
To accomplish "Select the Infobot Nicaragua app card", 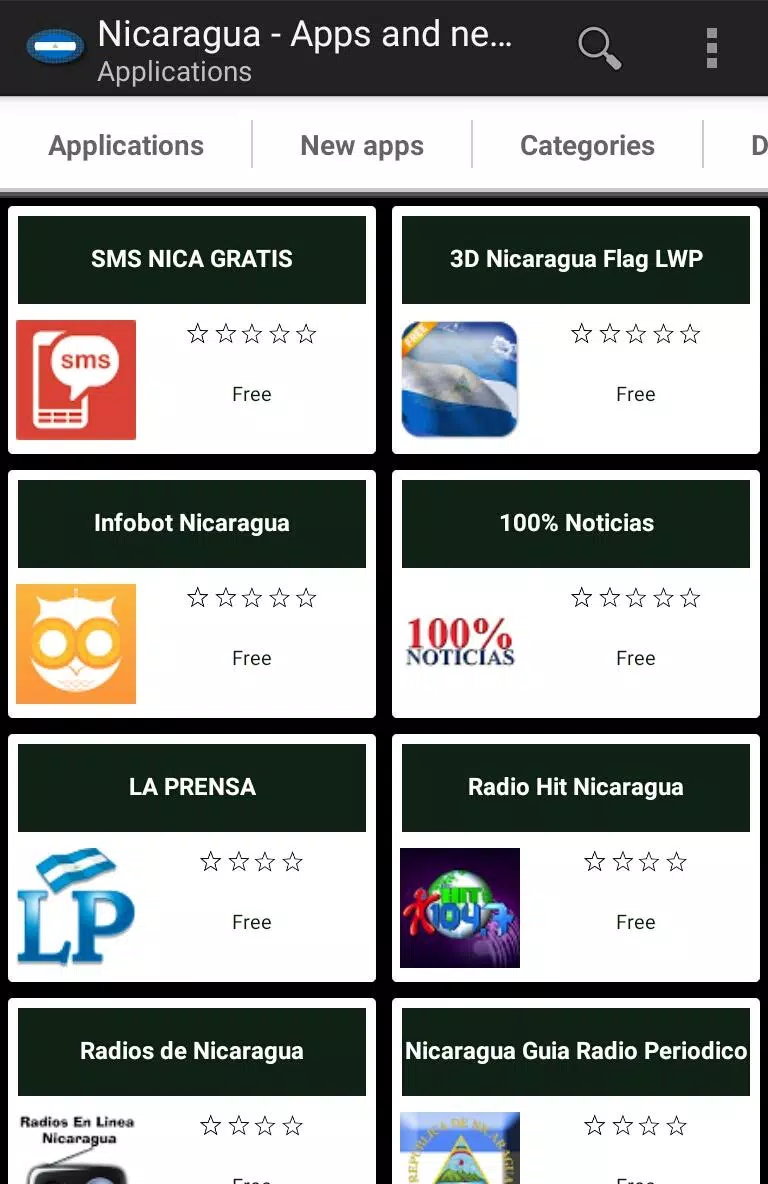I will coord(192,594).
